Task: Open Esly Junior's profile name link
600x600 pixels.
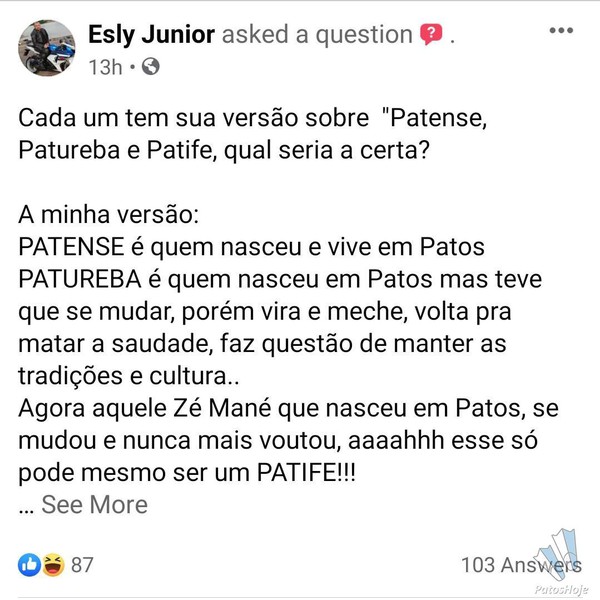Action: click(x=150, y=35)
